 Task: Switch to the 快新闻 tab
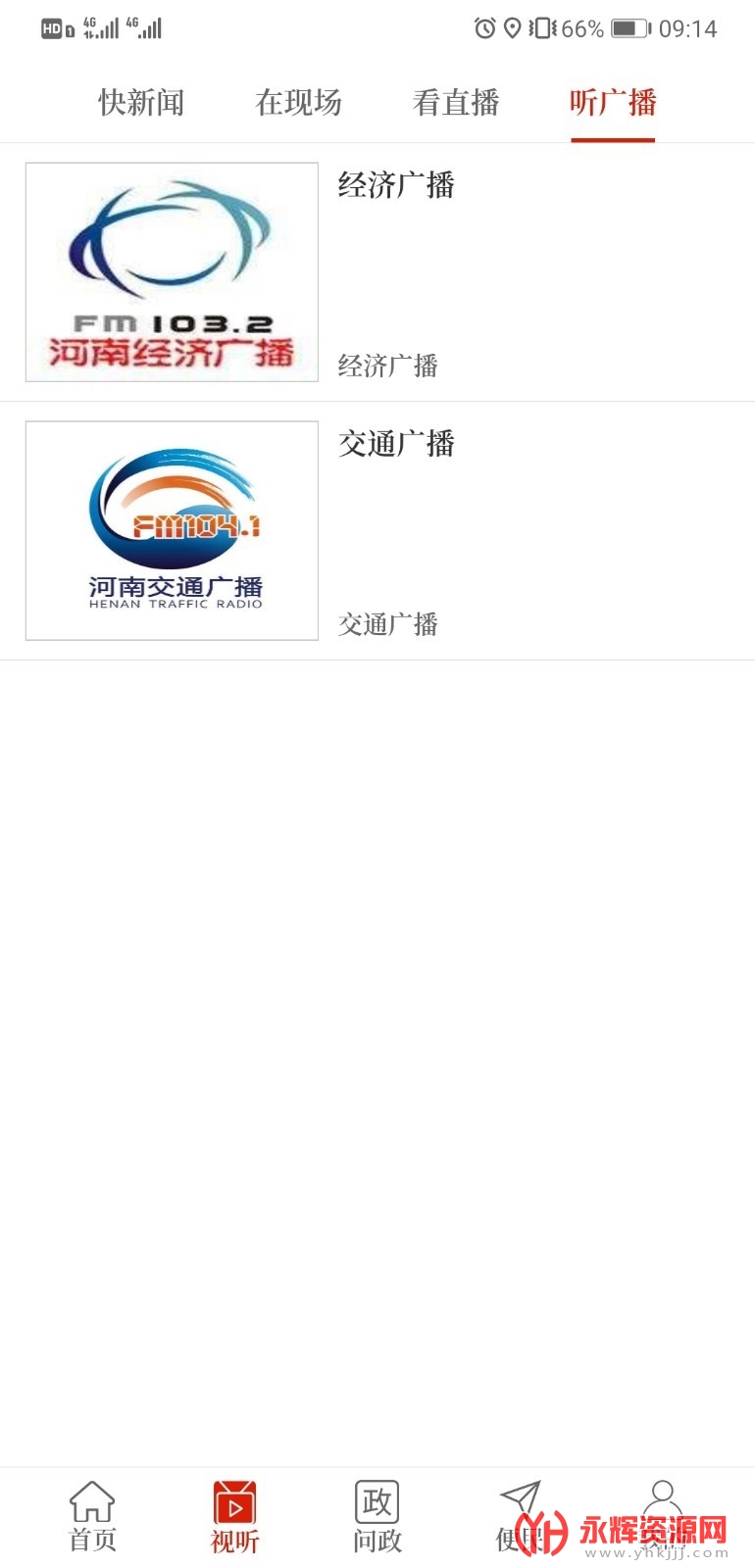click(141, 102)
